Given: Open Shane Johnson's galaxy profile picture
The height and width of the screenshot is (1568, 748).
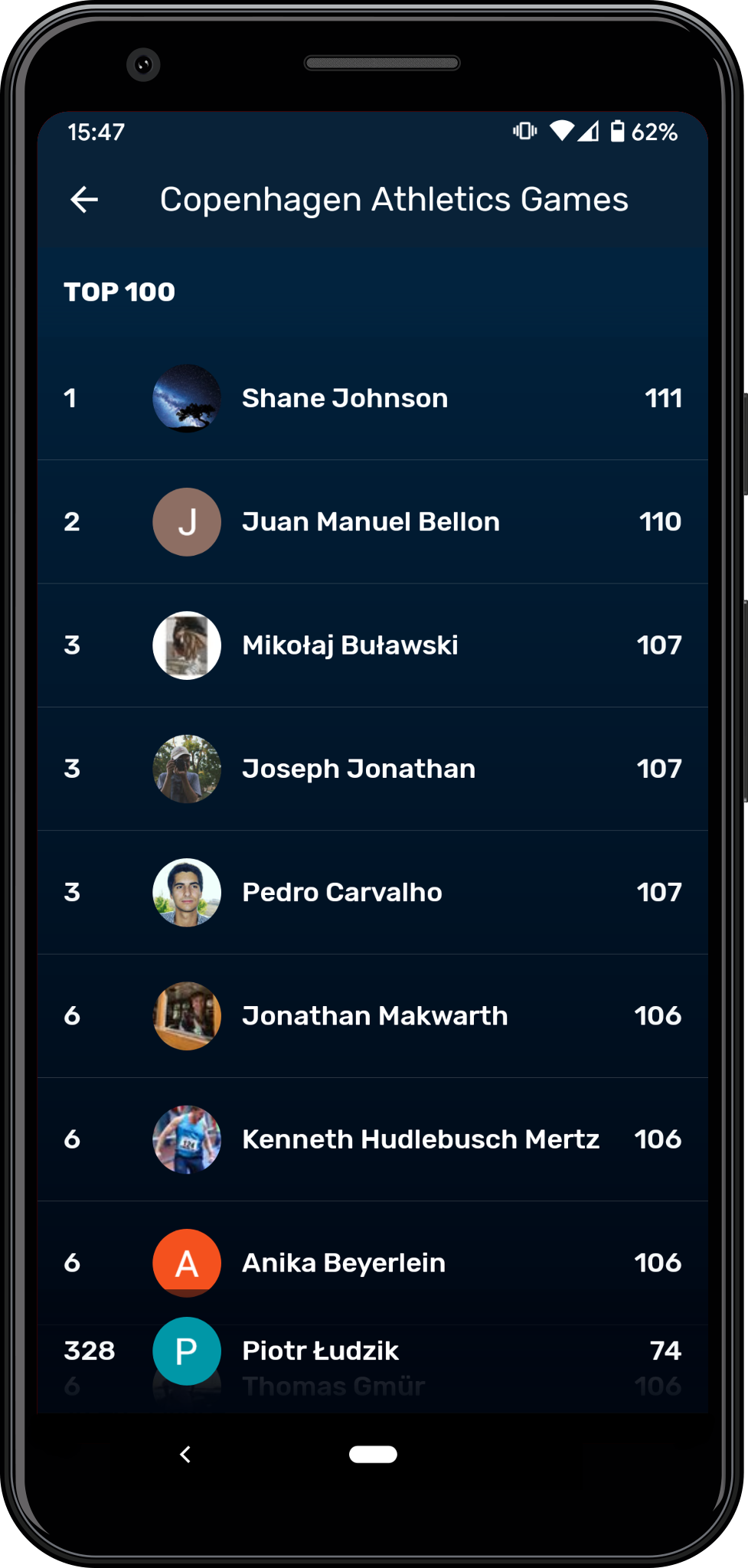Looking at the screenshot, I should [187, 397].
